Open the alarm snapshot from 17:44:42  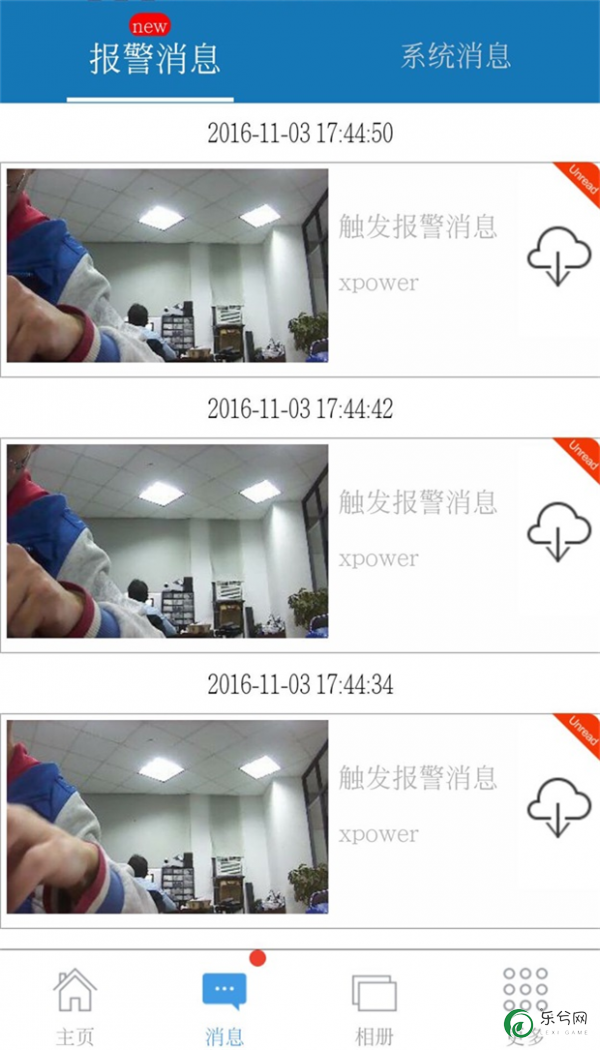pos(167,541)
